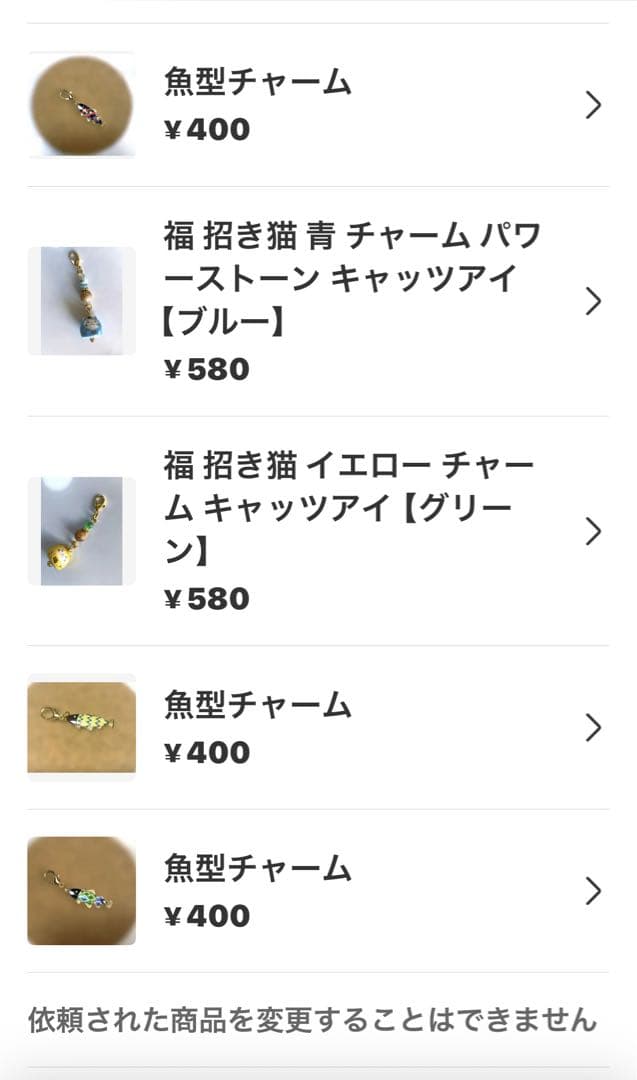
Task: Open the yellow 招き猫 charm 【グリーン】 item
Action: 340,531
